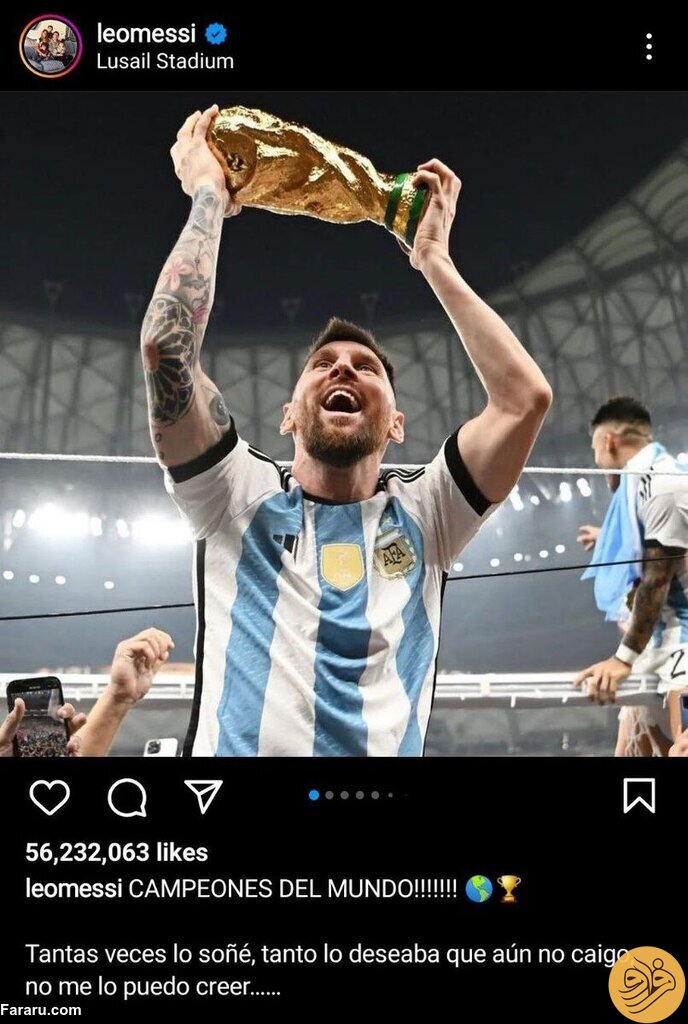This screenshot has width=688, height=1024.
Task: Tap the leomessi username in the caption
Action: click(x=74, y=888)
